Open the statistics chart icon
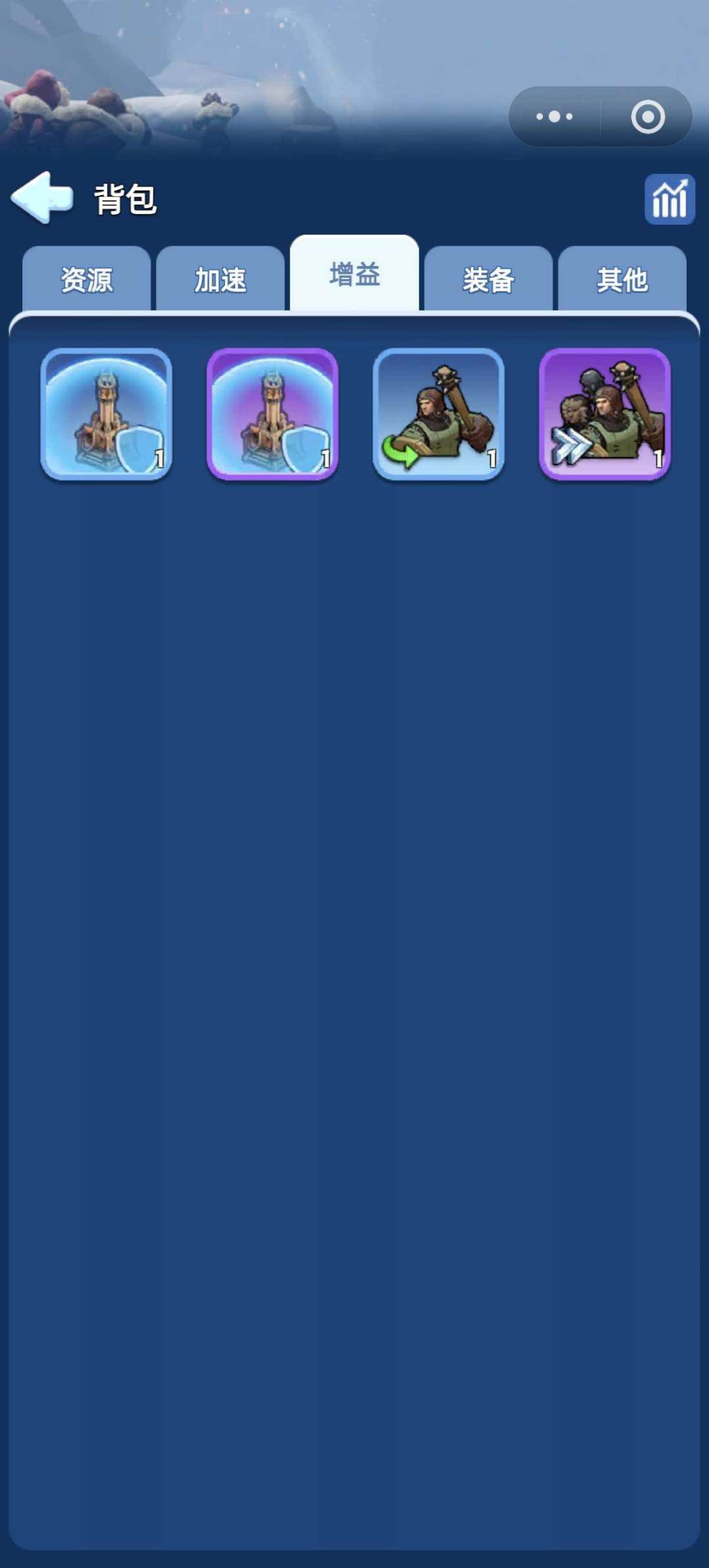This screenshot has height=1568, width=709. click(669, 199)
